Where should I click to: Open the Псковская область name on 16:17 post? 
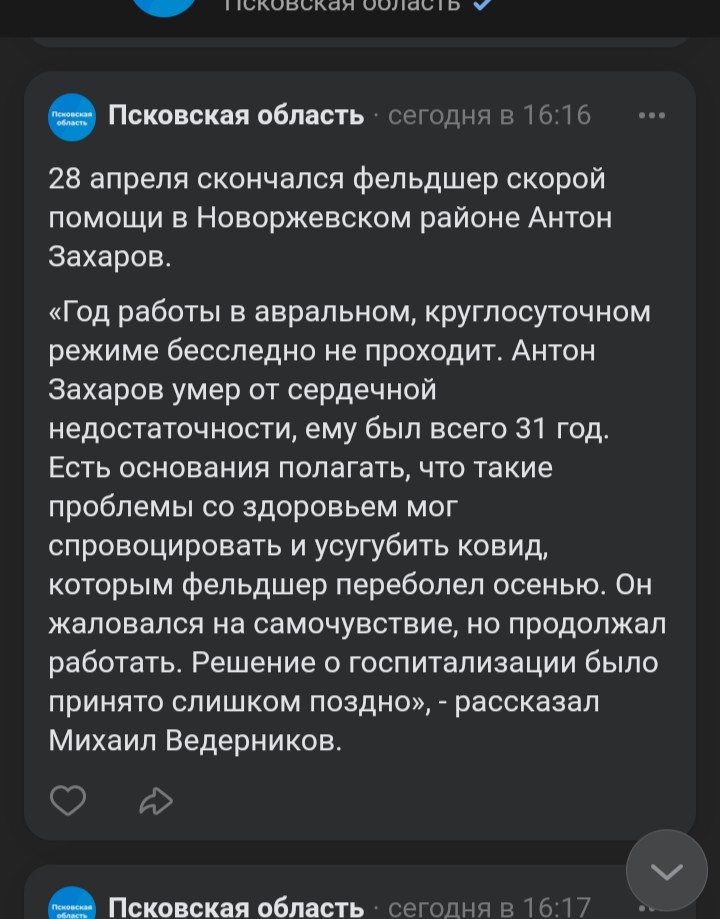(x=235, y=907)
